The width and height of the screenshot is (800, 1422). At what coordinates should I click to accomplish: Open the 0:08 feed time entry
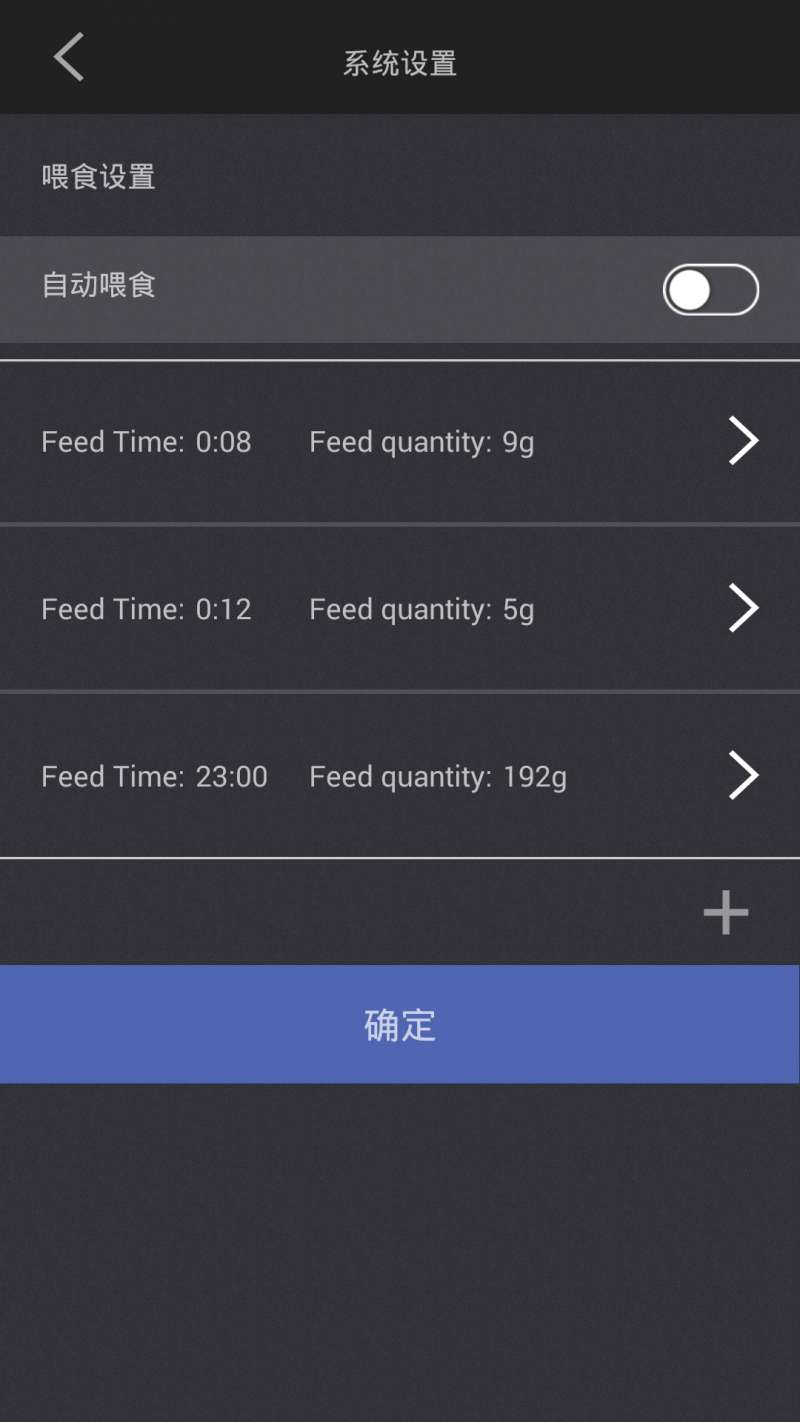point(400,441)
